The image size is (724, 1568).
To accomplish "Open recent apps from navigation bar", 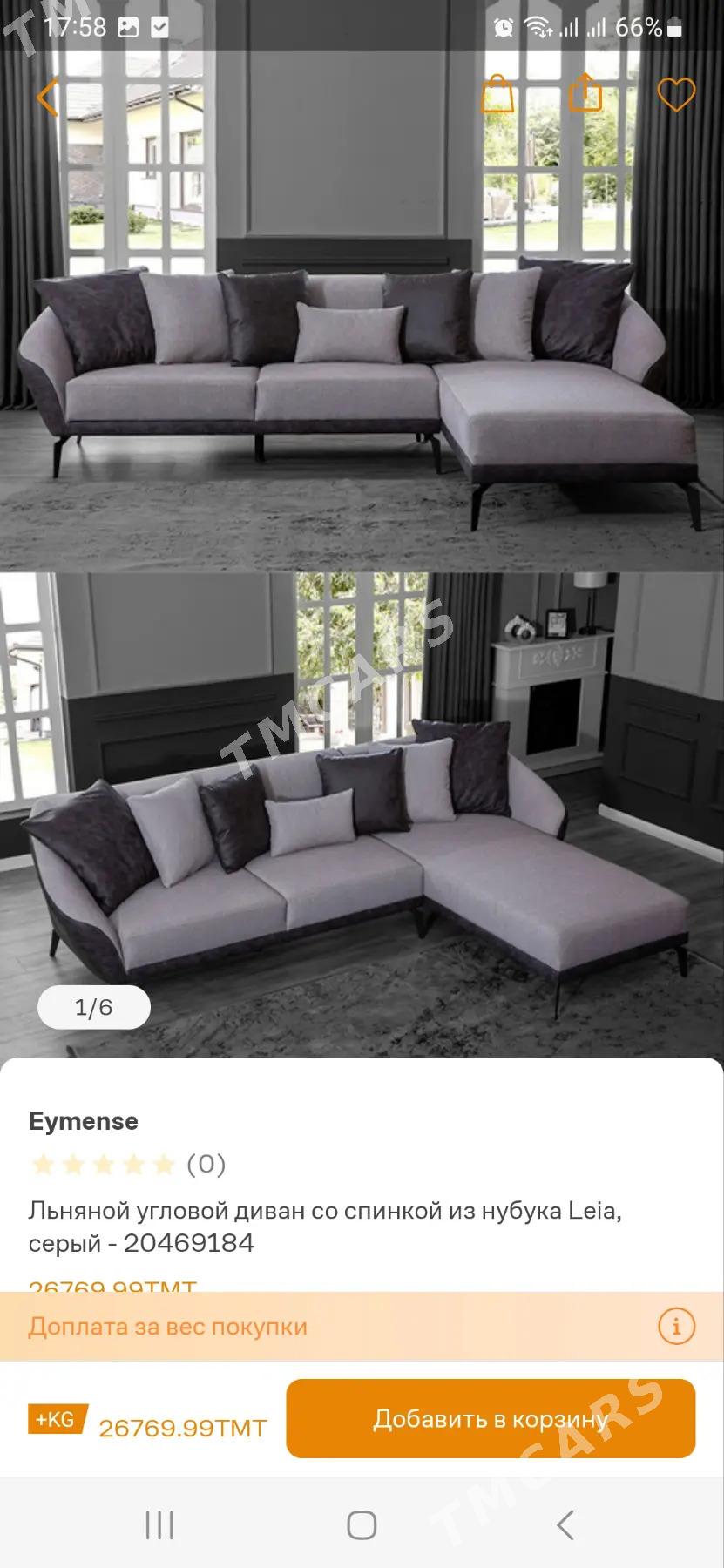I will click(x=159, y=1525).
